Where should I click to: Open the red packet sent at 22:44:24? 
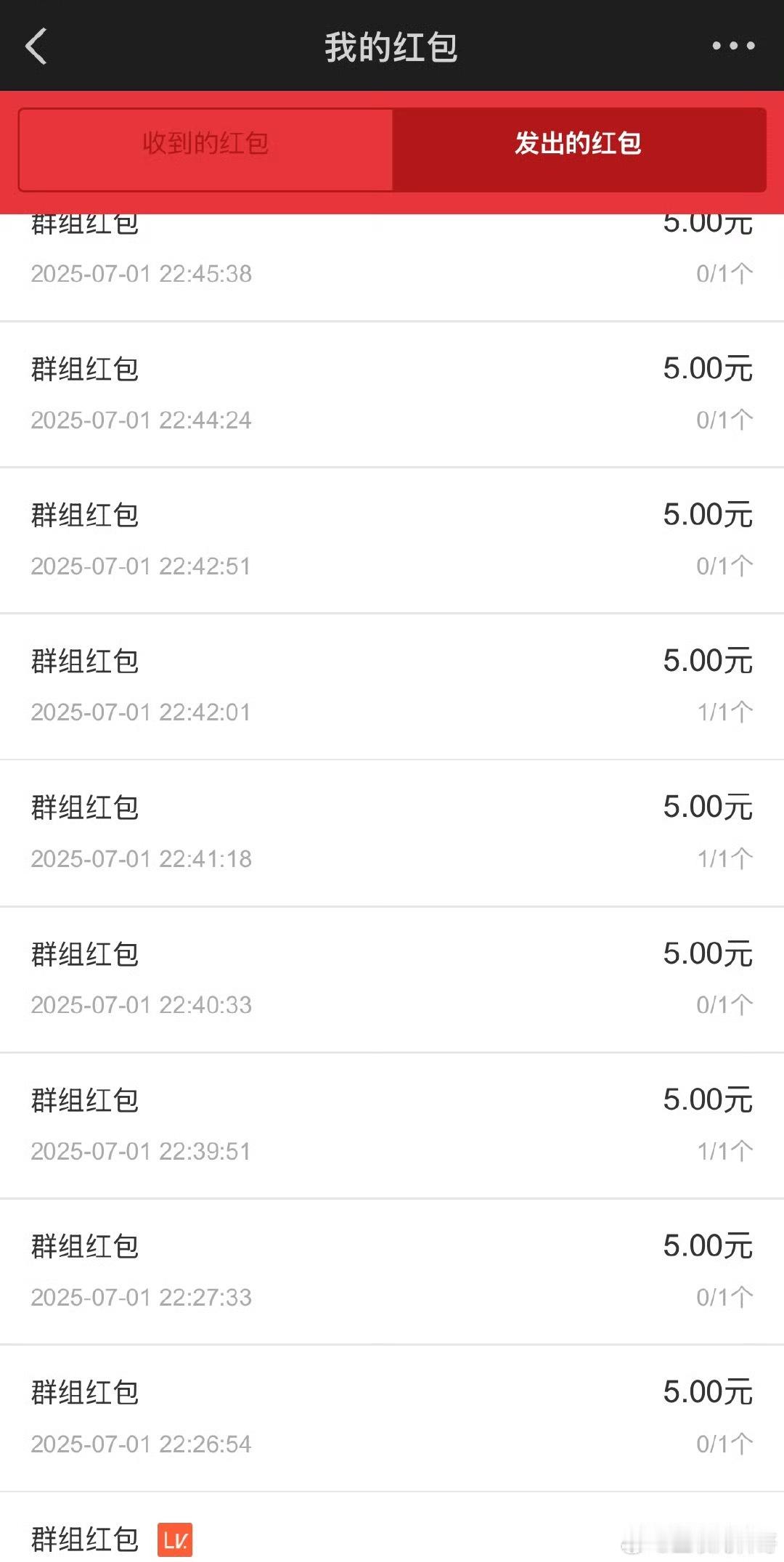392,394
